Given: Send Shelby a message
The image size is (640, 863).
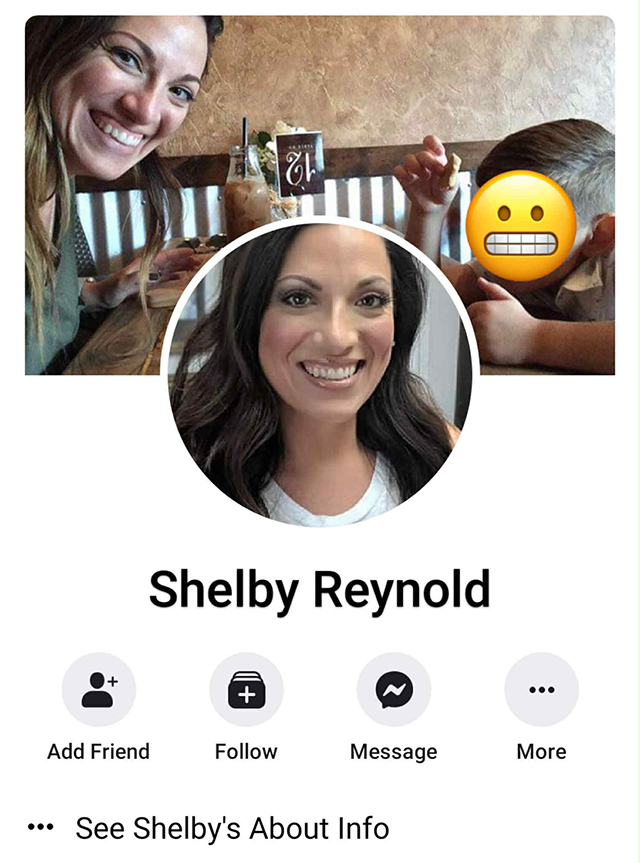Looking at the screenshot, I should point(393,690).
